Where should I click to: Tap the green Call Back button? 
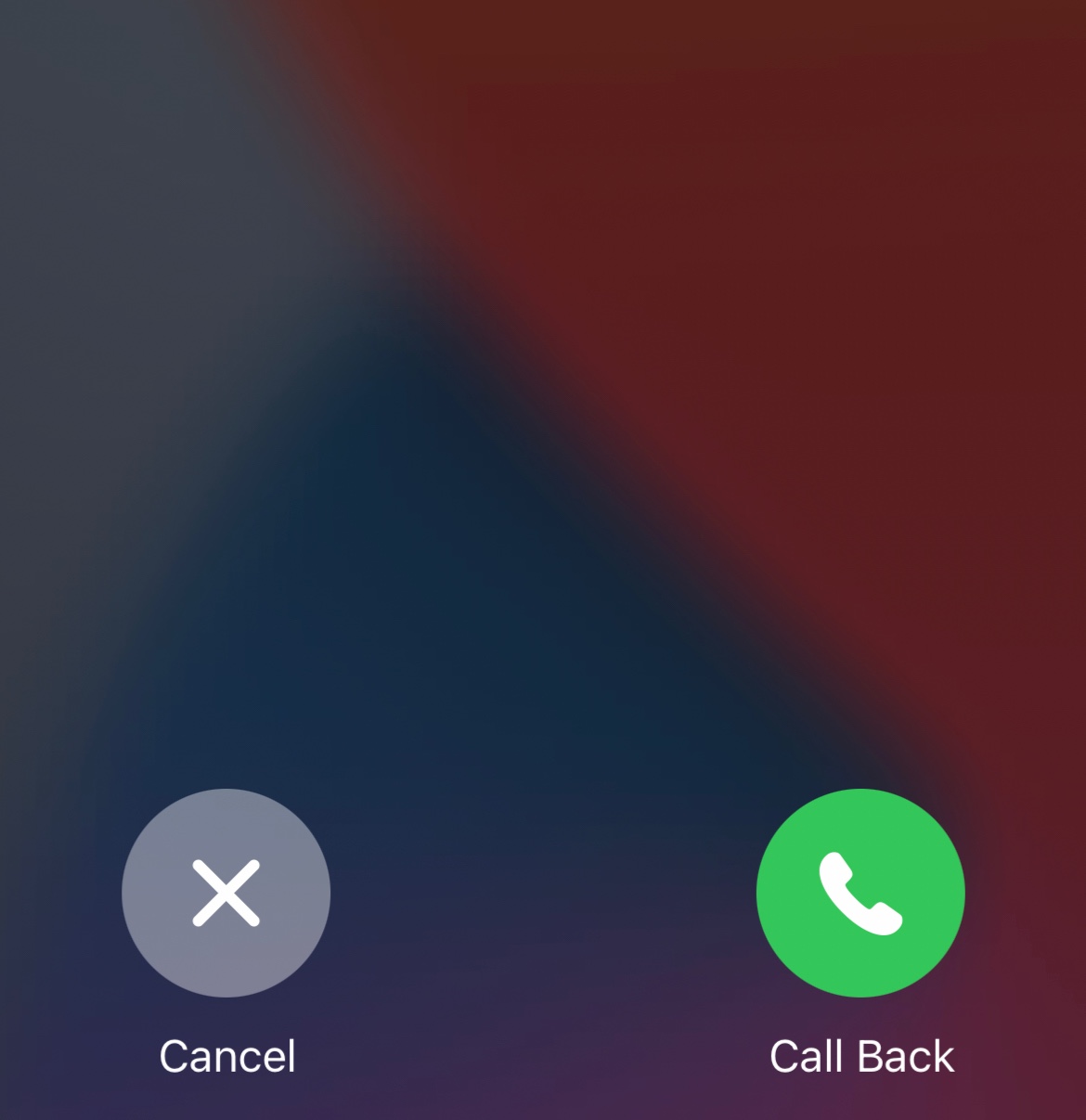[x=860, y=893]
